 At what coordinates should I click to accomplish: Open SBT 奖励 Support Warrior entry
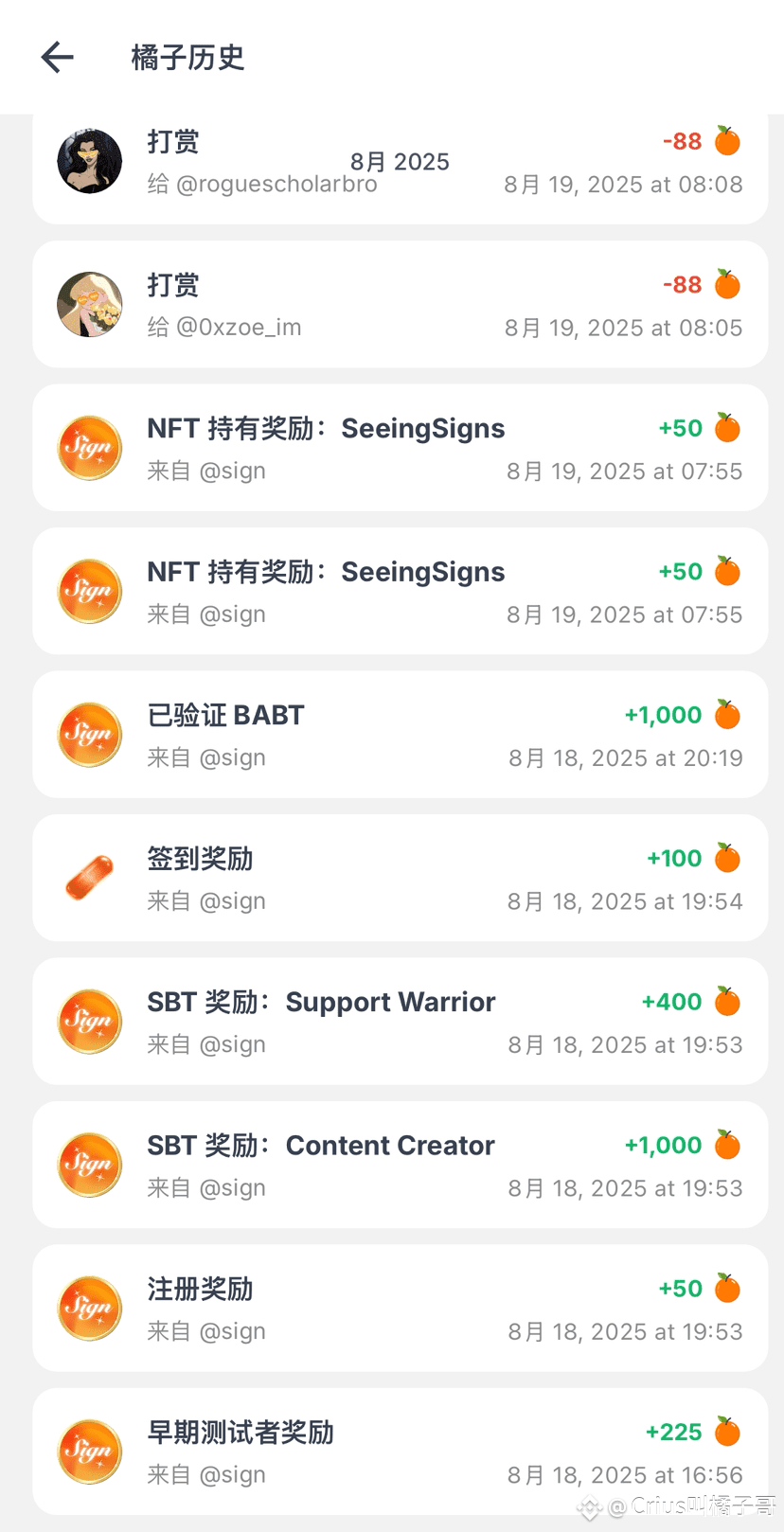[x=400, y=1022]
